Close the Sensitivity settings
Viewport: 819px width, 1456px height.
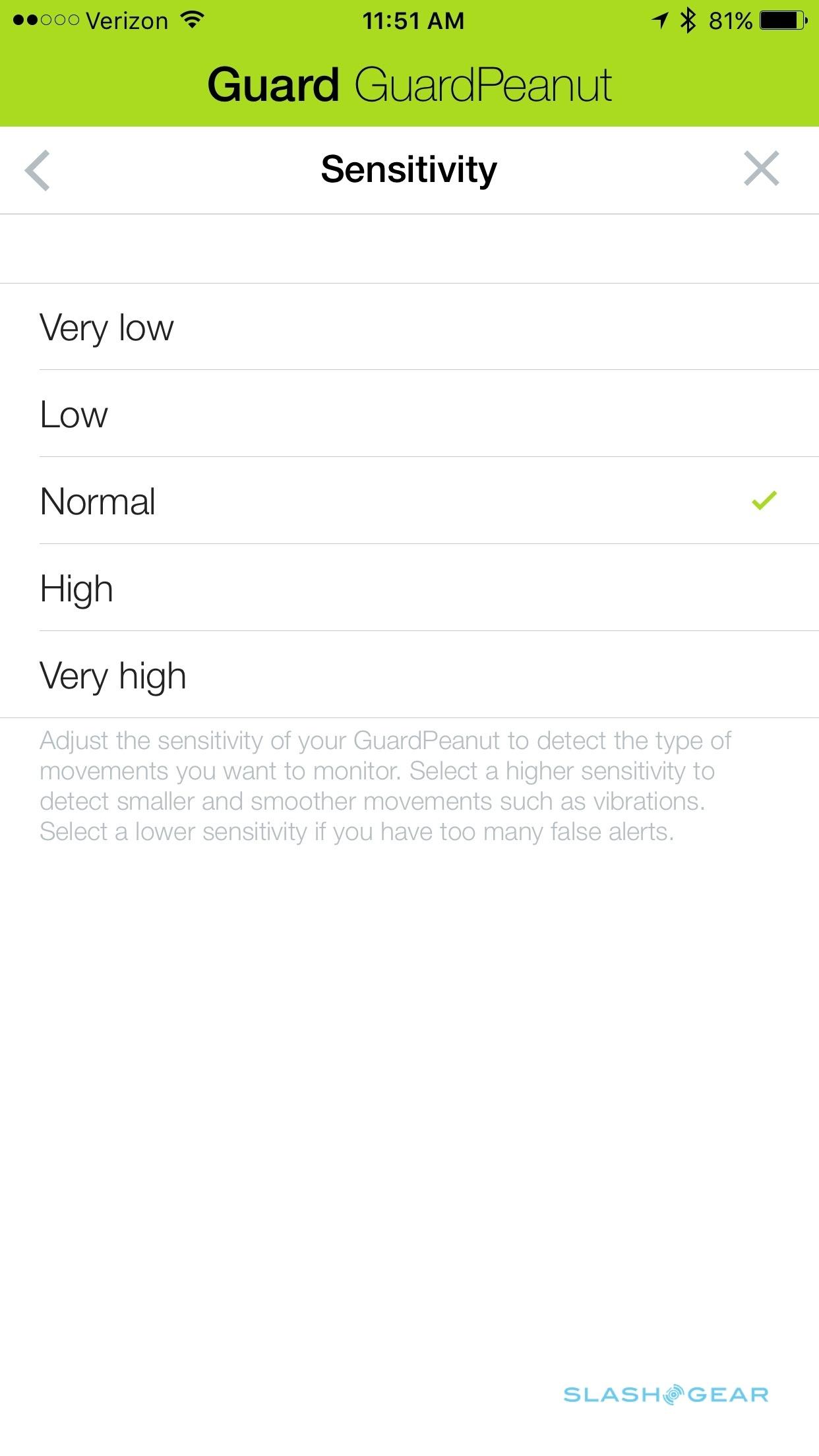[761, 169]
